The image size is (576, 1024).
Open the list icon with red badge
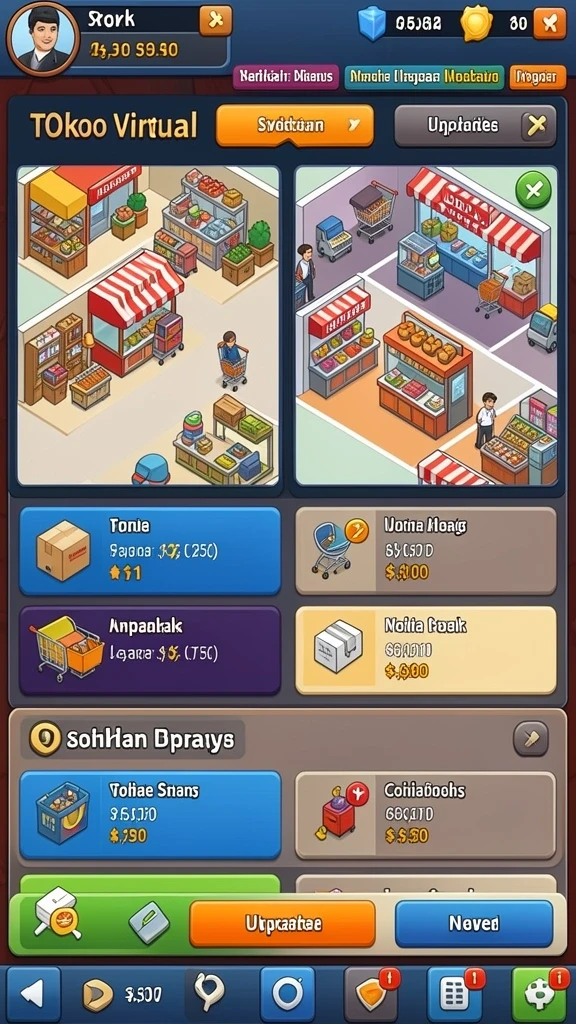(x=455, y=995)
